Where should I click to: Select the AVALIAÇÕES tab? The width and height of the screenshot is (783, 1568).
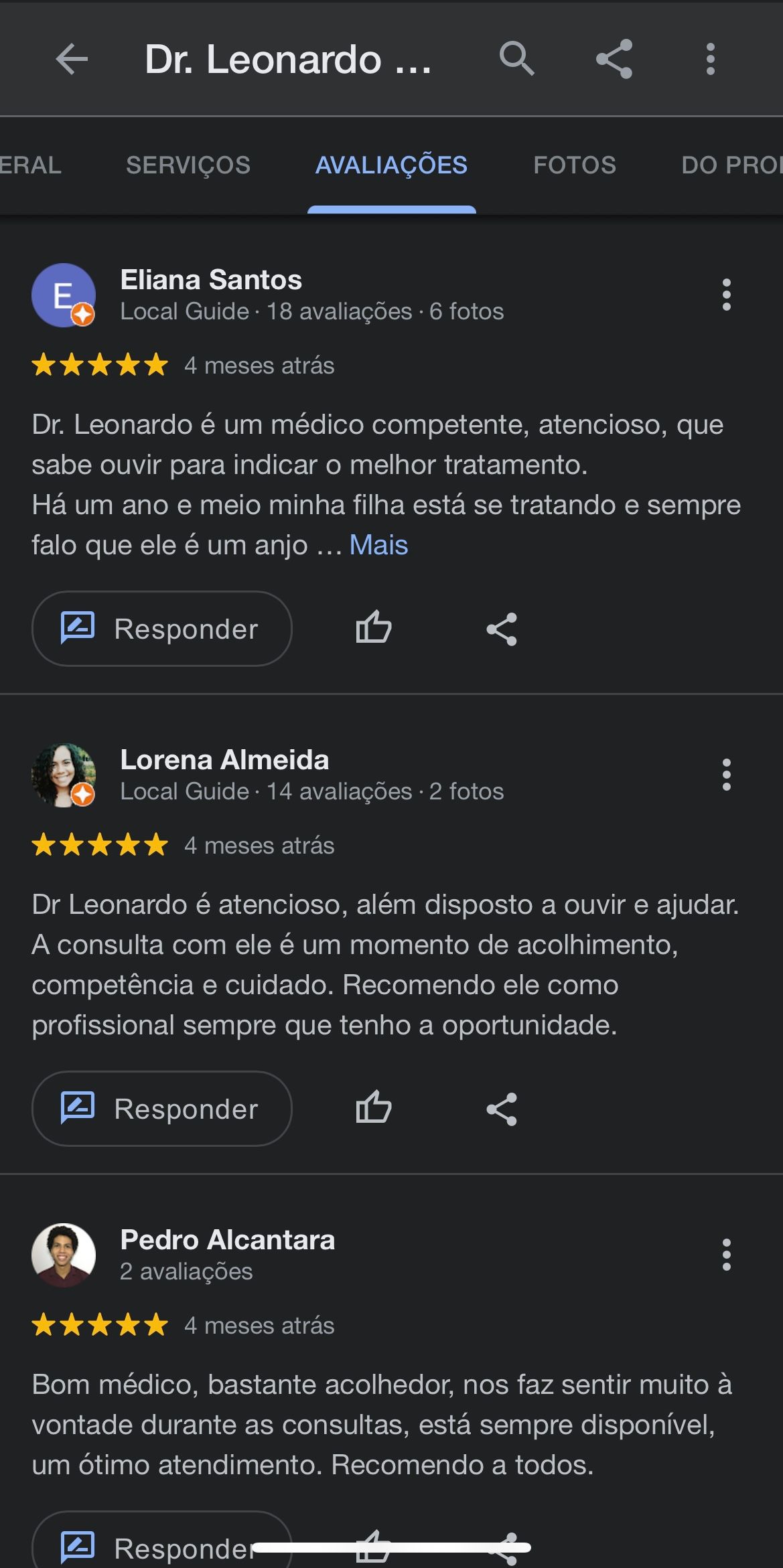click(391, 165)
